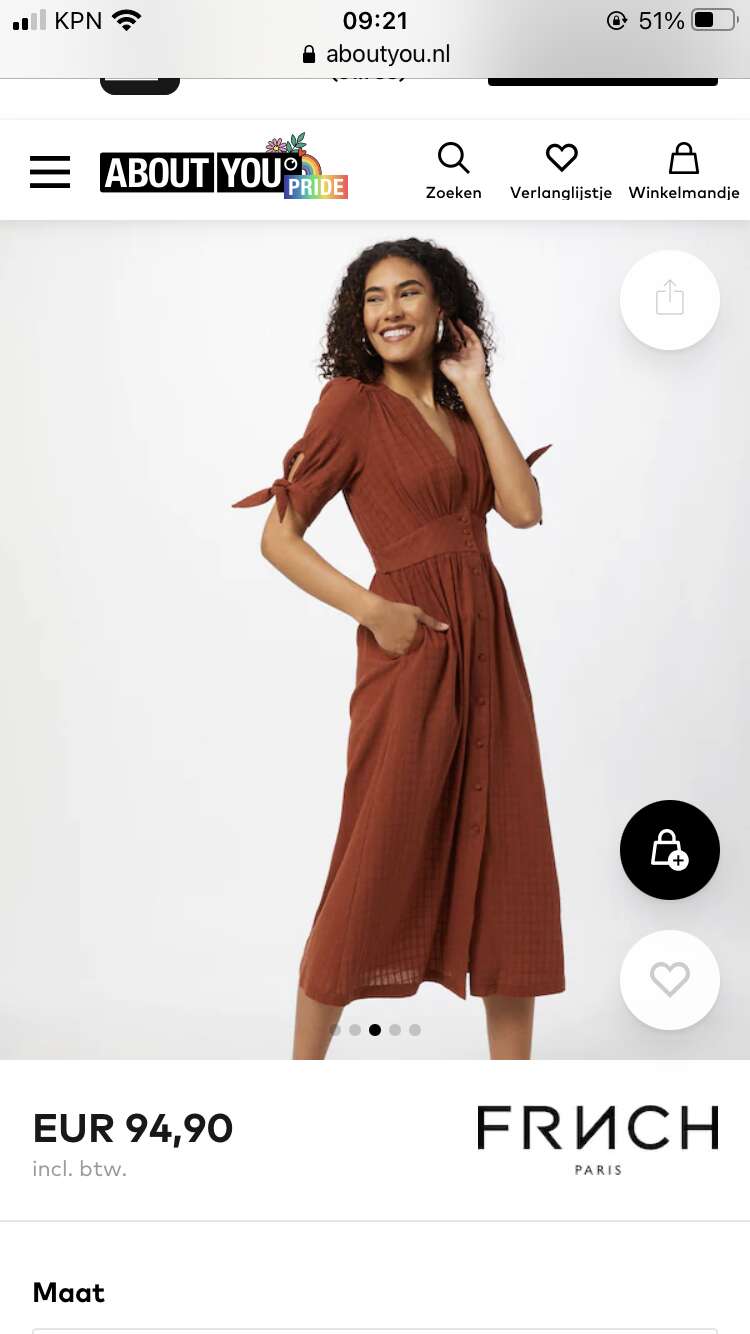The height and width of the screenshot is (1334, 750).
Task: Open the product photo of the dress
Action: (375, 640)
